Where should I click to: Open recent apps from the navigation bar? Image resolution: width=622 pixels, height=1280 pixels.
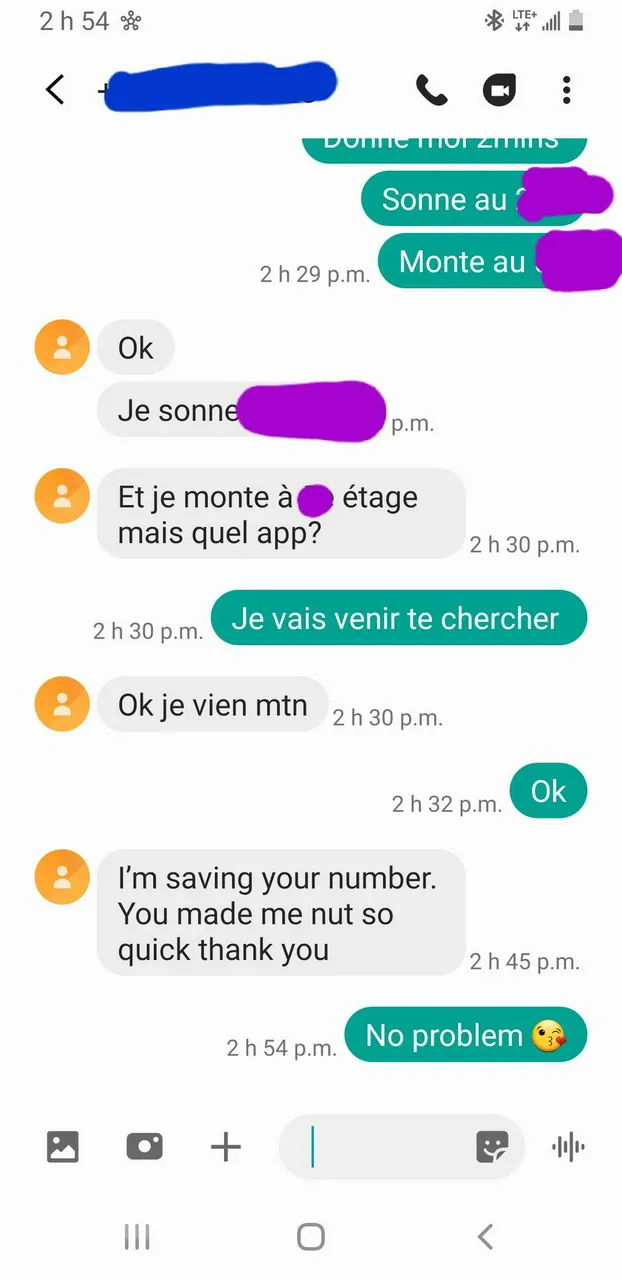[136, 1237]
